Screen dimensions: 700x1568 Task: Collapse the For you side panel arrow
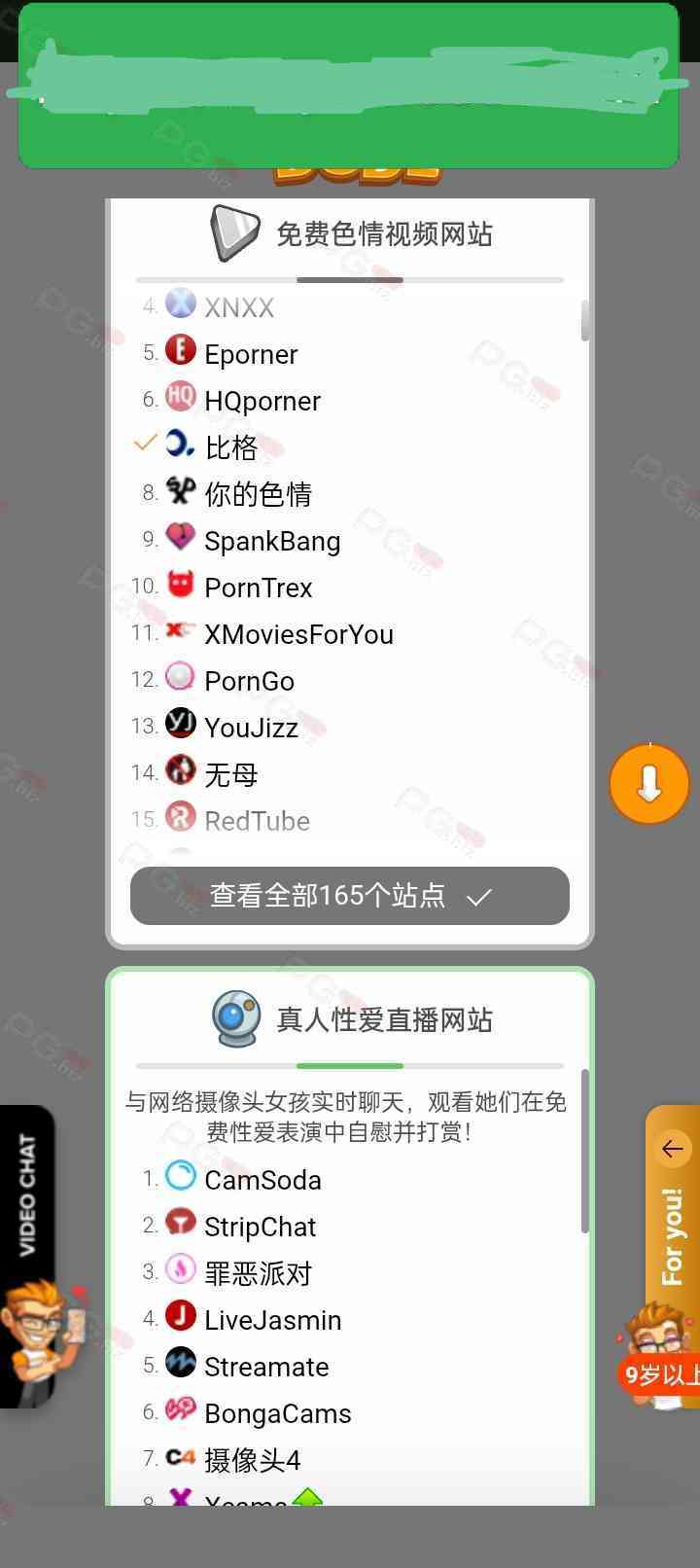pyautogui.click(x=672, y=1149)
